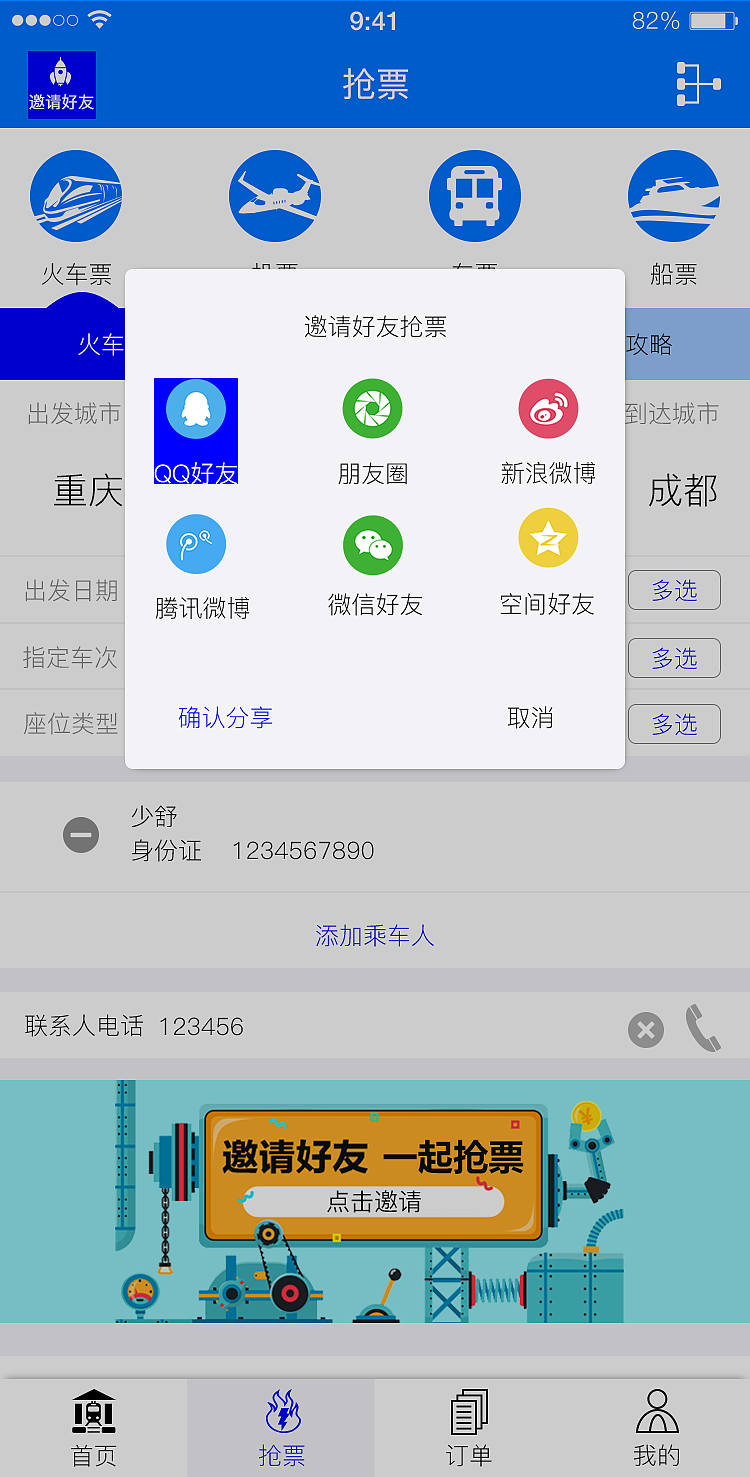750x1477 pixels.
Task: Tap the phone call icon next to contact number
Action: click(703, 1026)
